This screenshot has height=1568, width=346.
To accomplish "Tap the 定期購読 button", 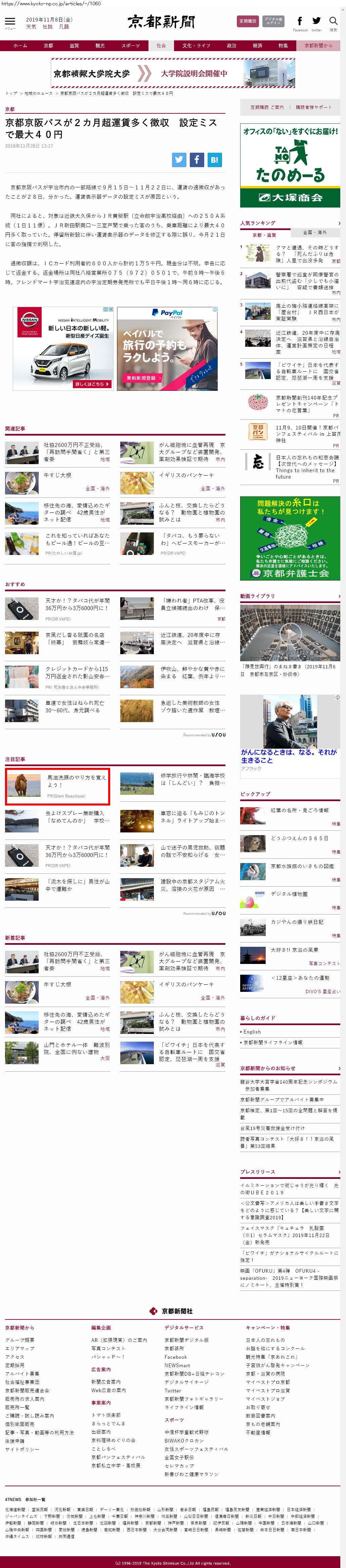I will point(248,21).
